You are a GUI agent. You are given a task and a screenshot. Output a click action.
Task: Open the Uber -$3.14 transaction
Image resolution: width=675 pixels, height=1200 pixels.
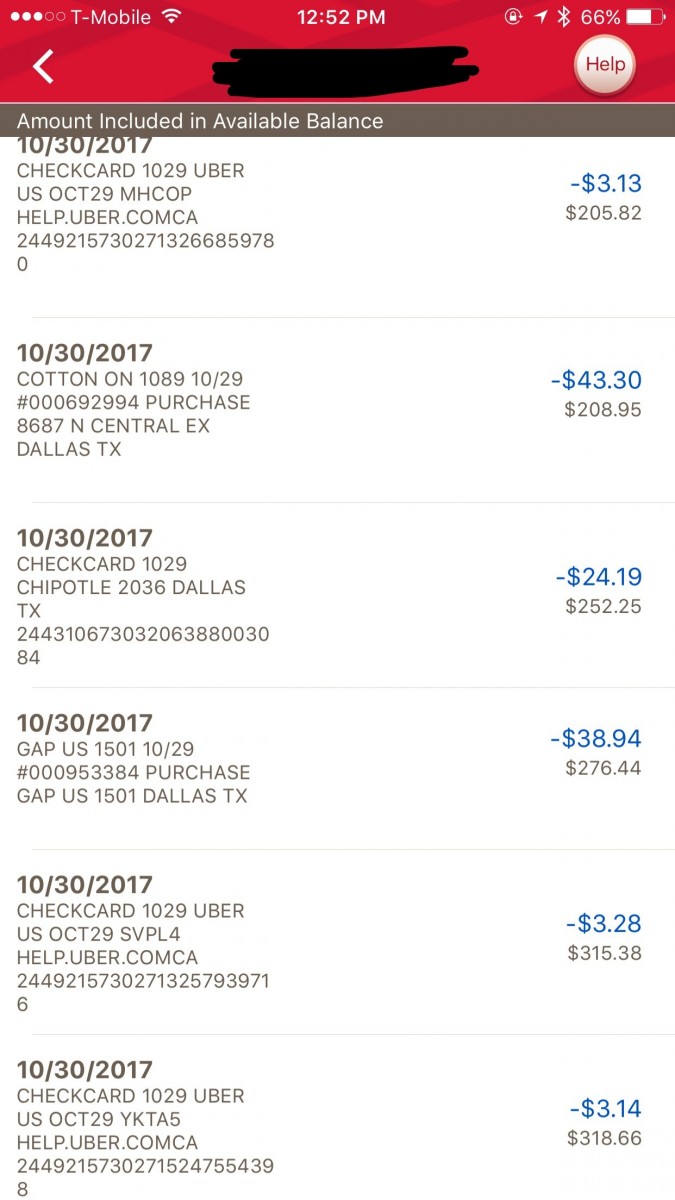pyautogui.click(x=337, y=1117)
